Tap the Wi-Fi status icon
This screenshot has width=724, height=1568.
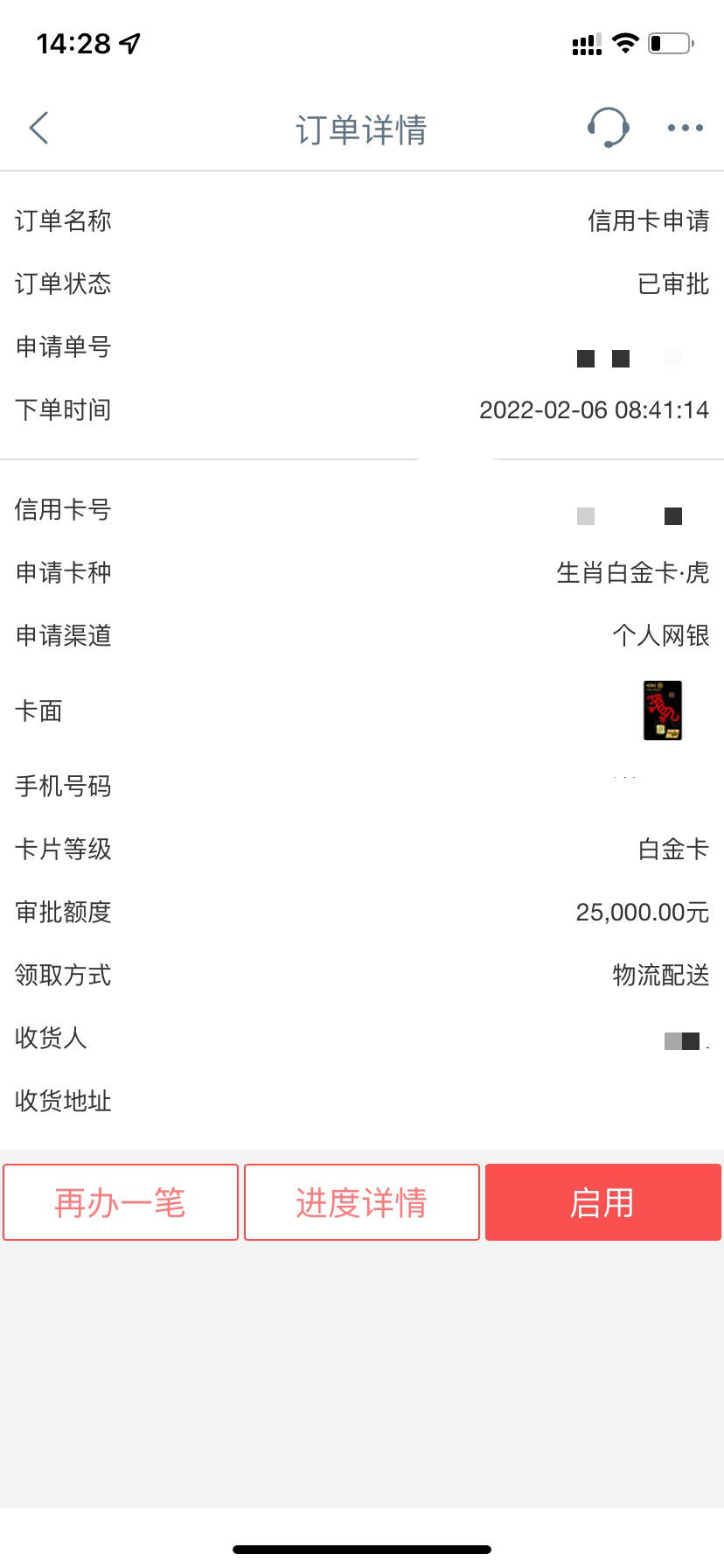[x=624, y=41]
